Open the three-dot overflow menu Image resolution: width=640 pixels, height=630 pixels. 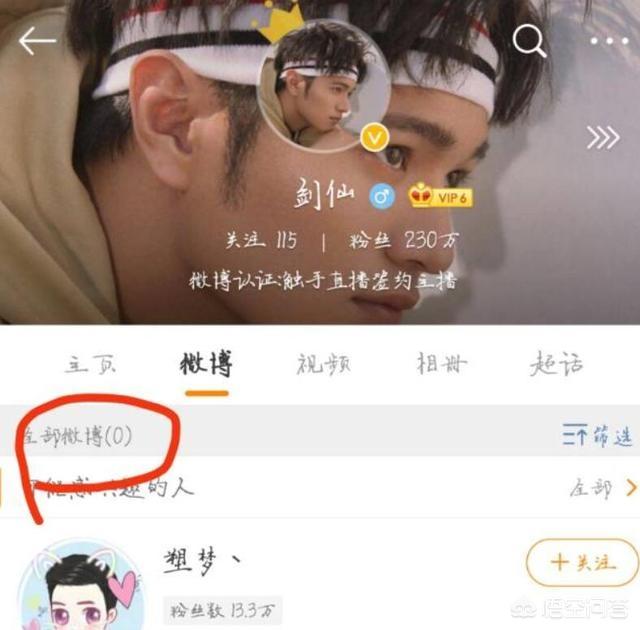[608, 41]
